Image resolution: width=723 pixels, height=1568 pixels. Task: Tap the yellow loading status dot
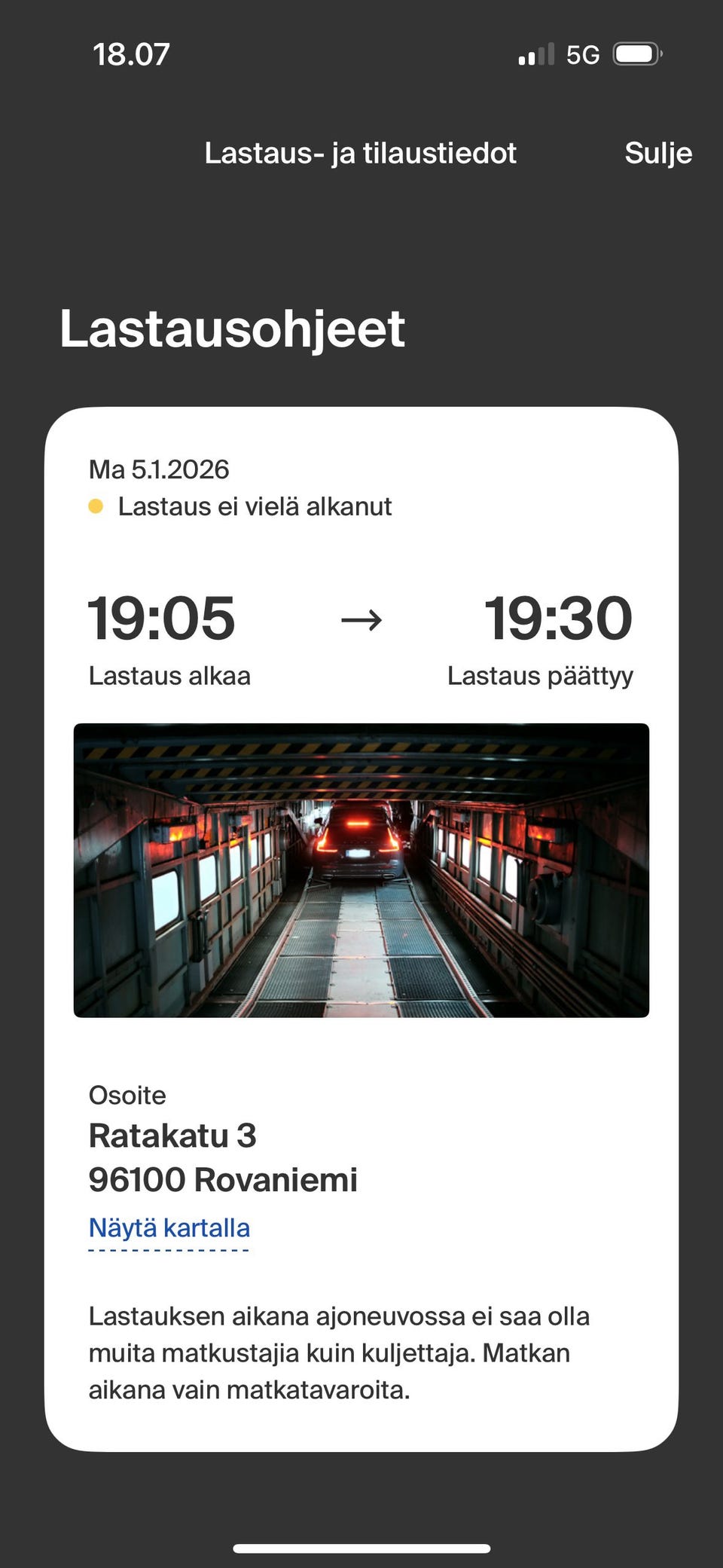(96, 507)
